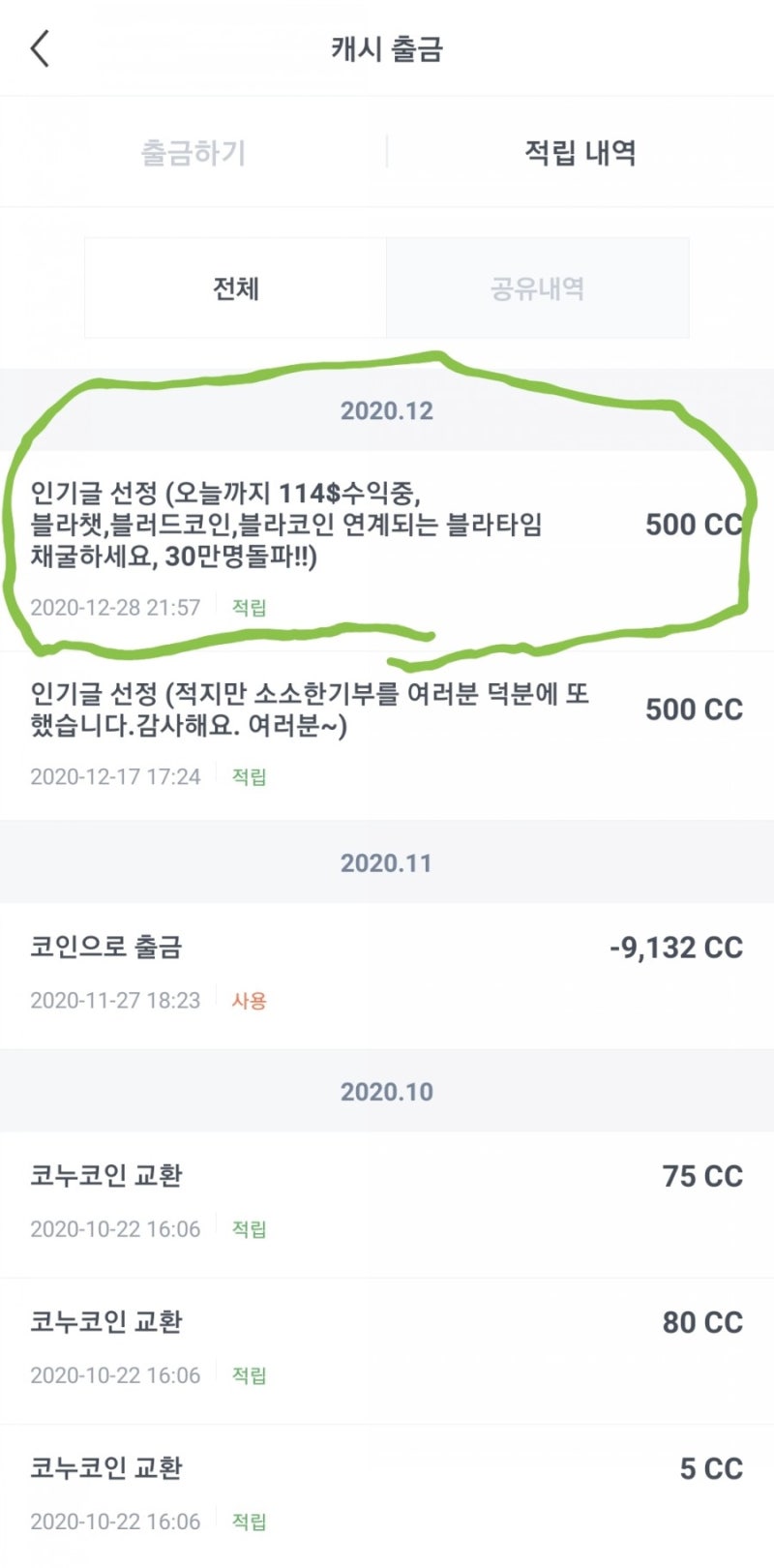
Task: Expand the 2020.11 month section
Action: tap(387, 861)
